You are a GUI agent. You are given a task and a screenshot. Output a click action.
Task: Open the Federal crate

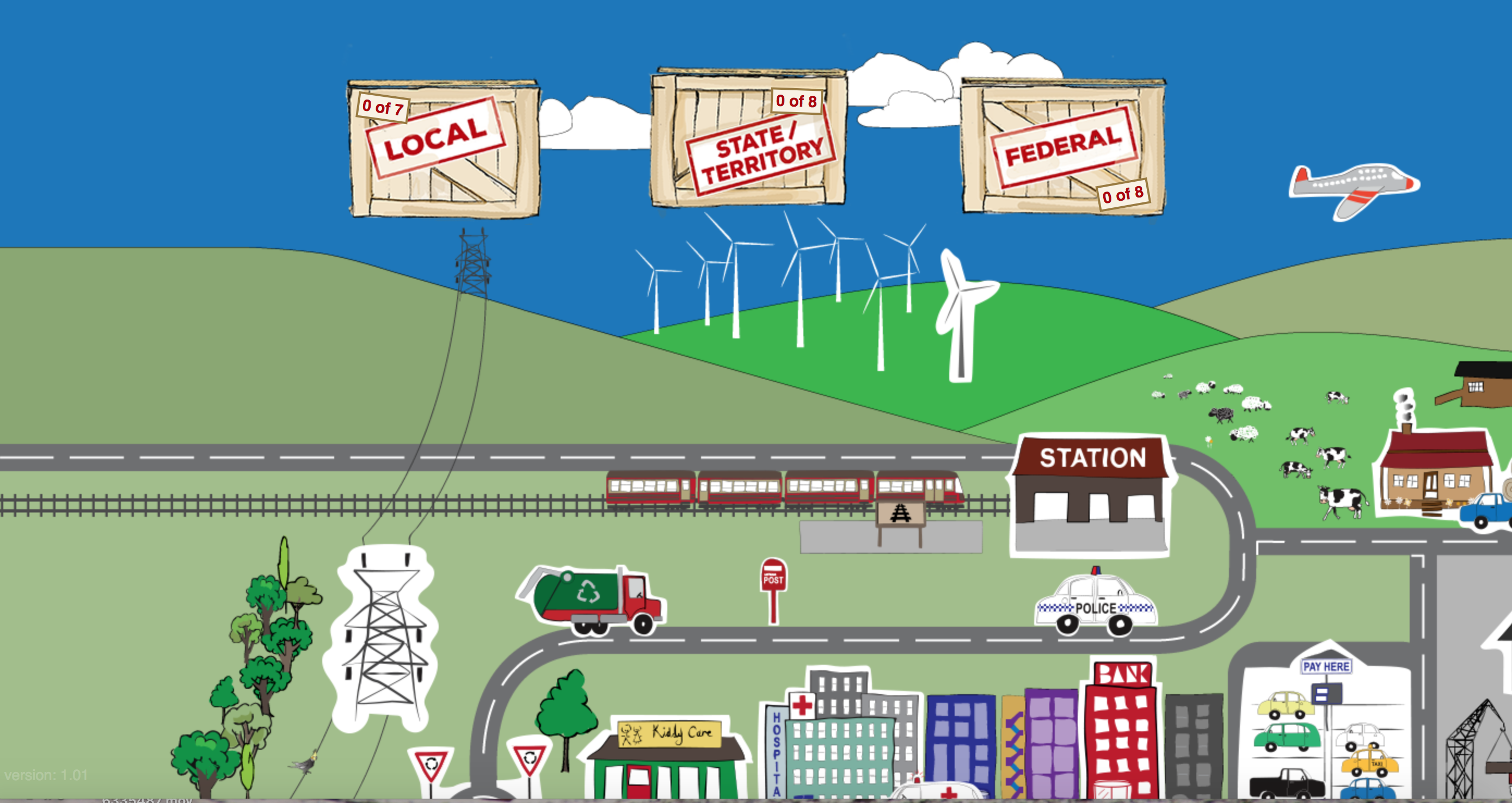coord(1063,147)
